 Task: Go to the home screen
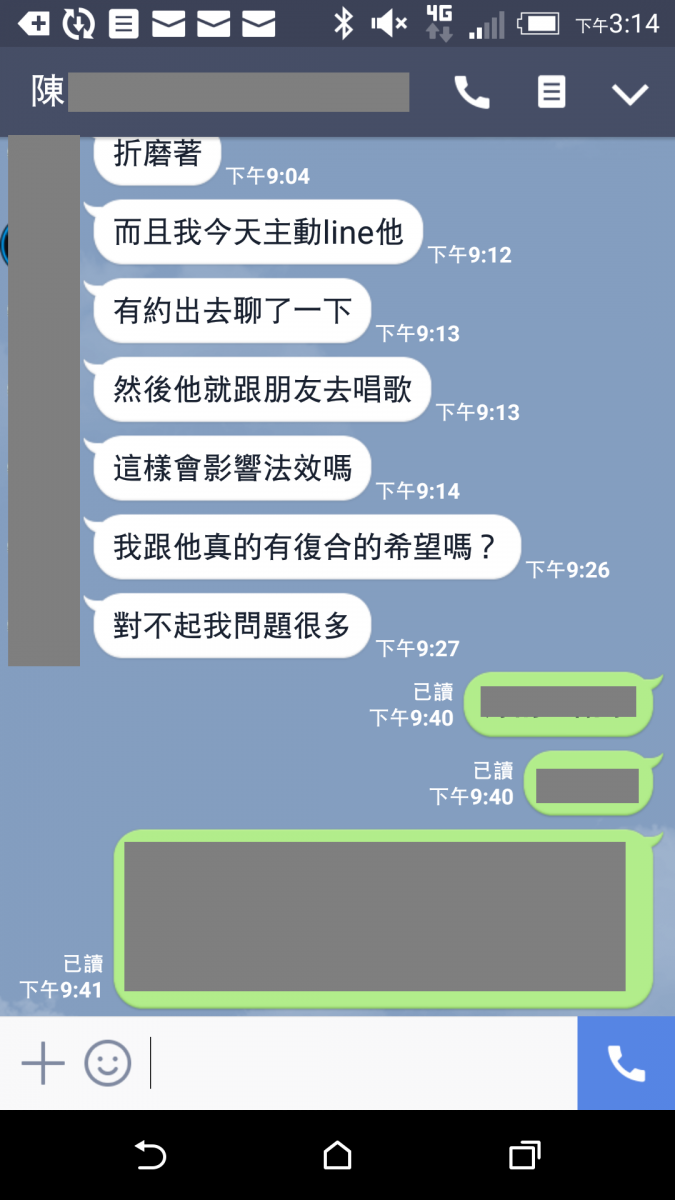pyautogui.click(x=338, y=1155)
